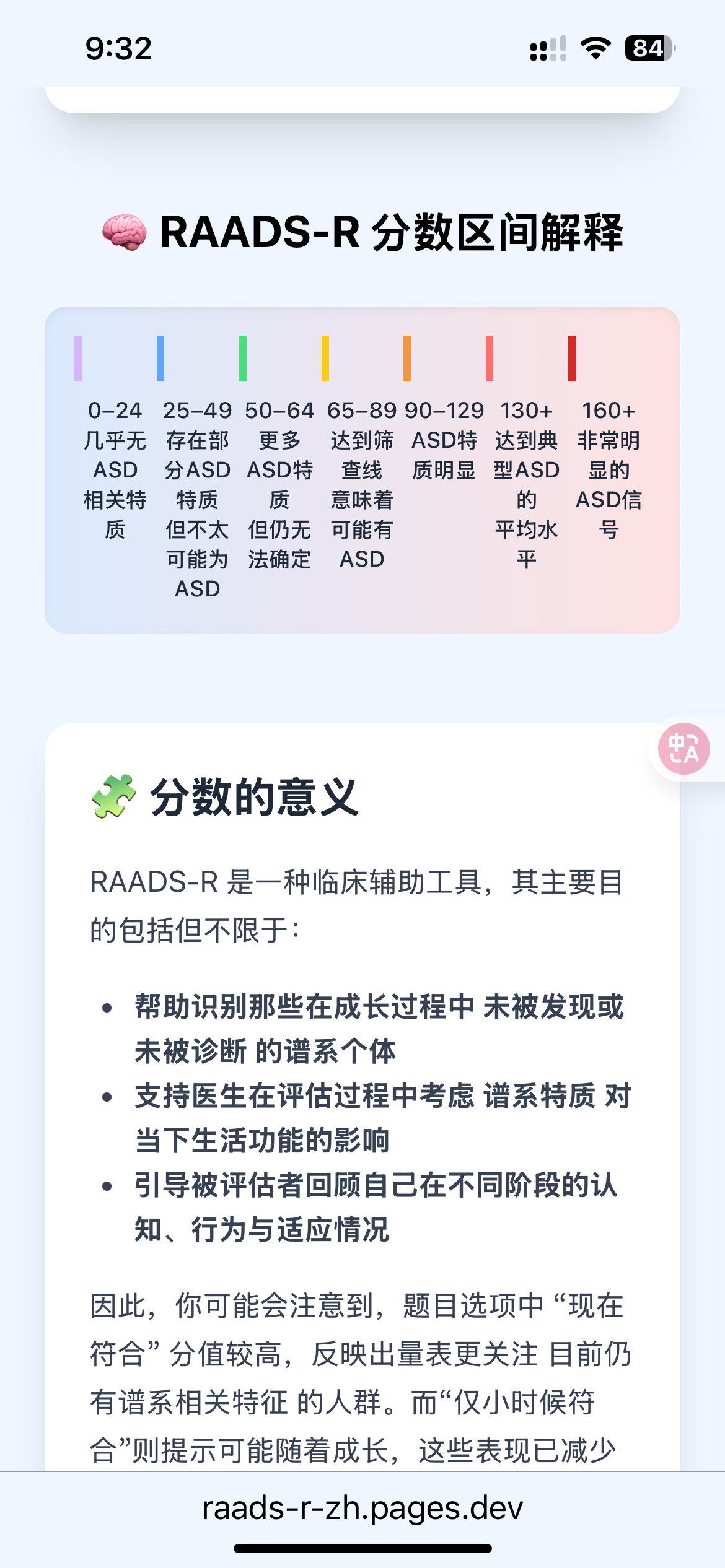Tap the raads-r-zh.pages.dev address bar
This screenshot has height=1568, width=725.
click(x=362, y=1508)
